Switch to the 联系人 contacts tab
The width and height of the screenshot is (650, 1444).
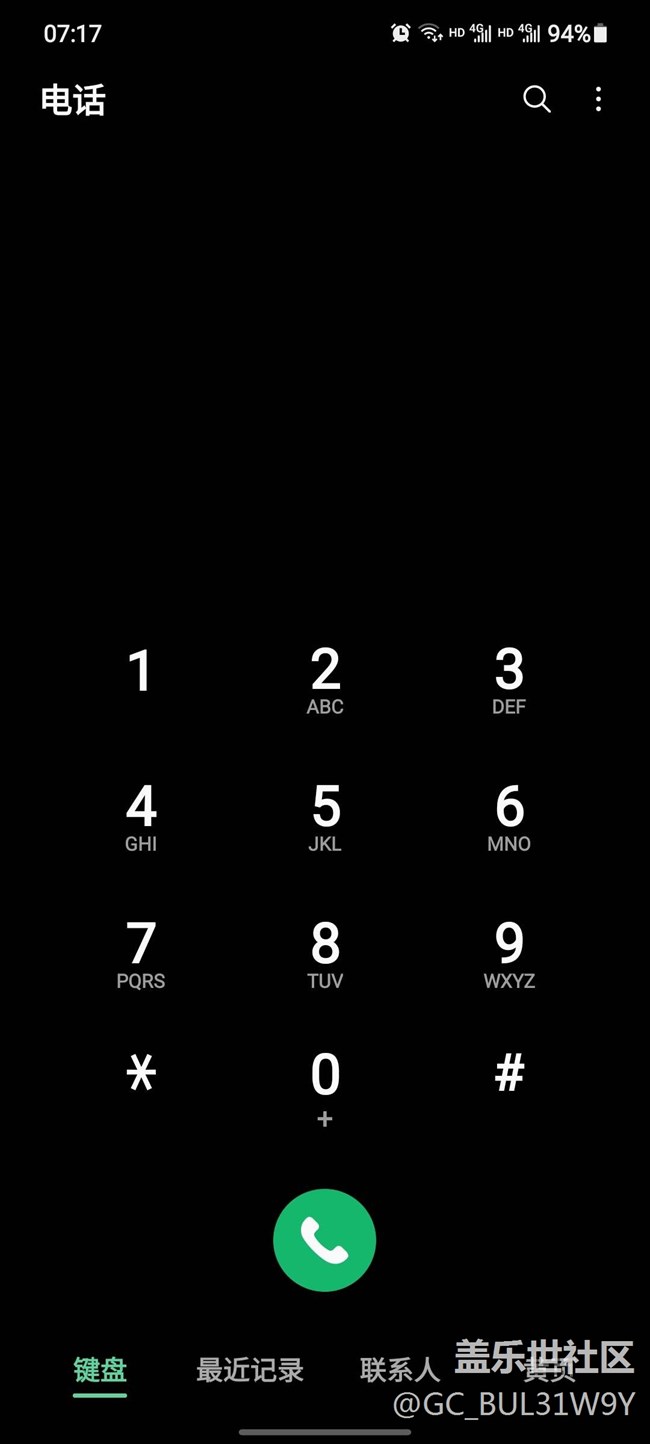(399, 1370)
